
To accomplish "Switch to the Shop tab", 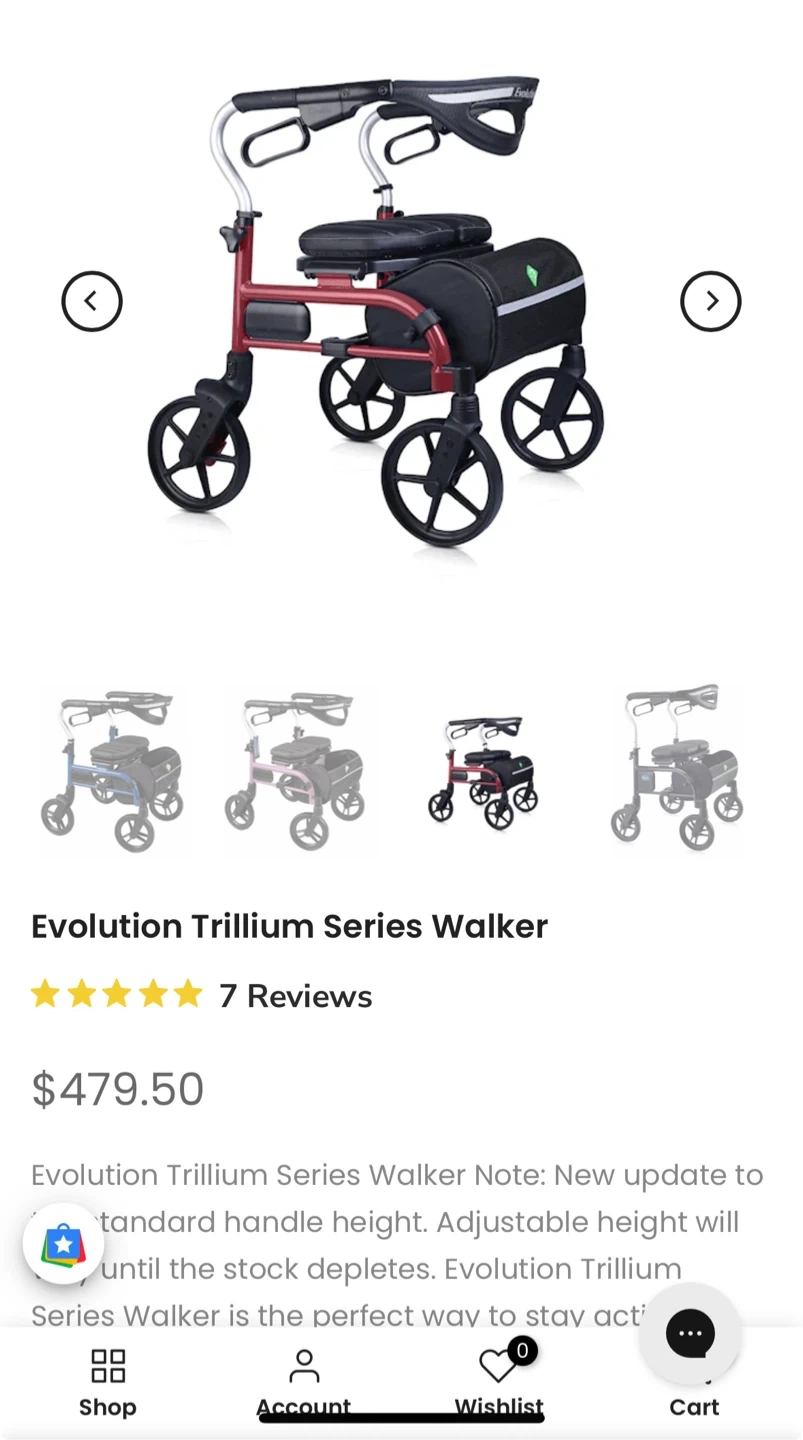I will tap(108, 1383).
